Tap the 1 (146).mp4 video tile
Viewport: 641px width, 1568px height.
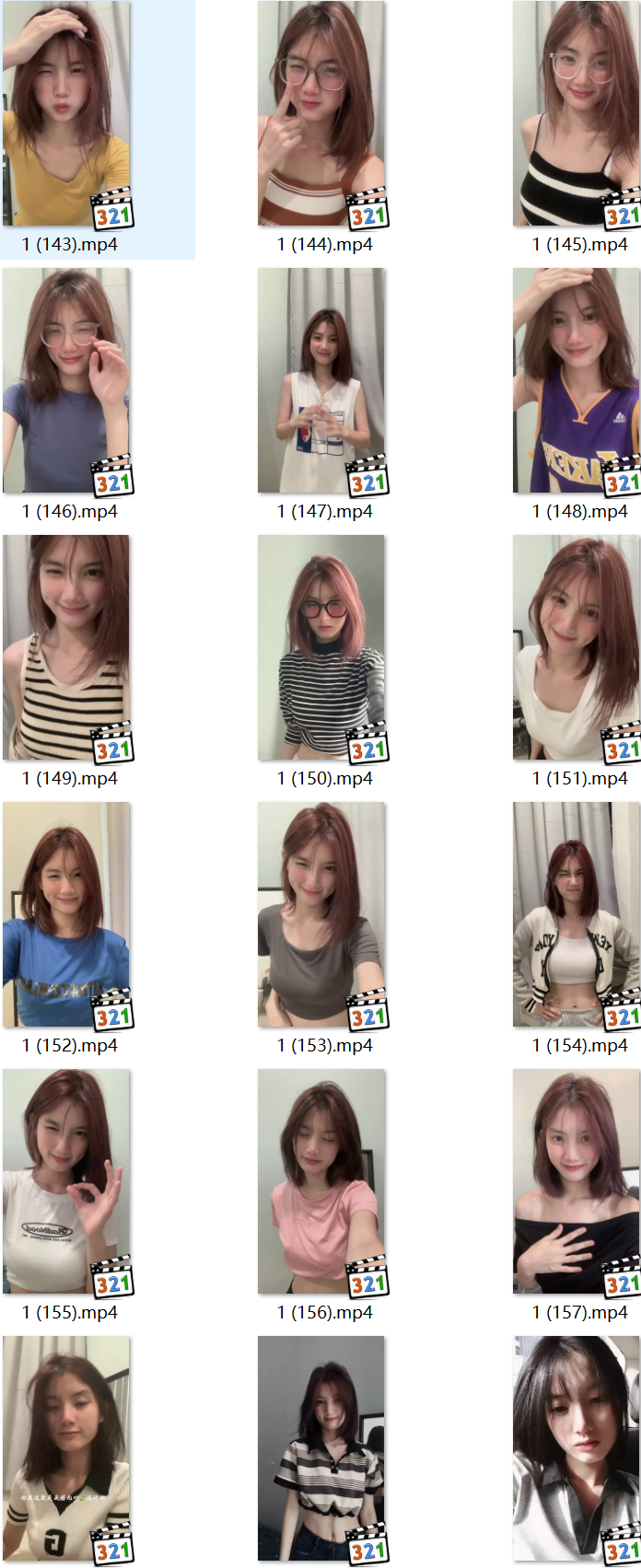pyautogui.click(x=66, y=381)
